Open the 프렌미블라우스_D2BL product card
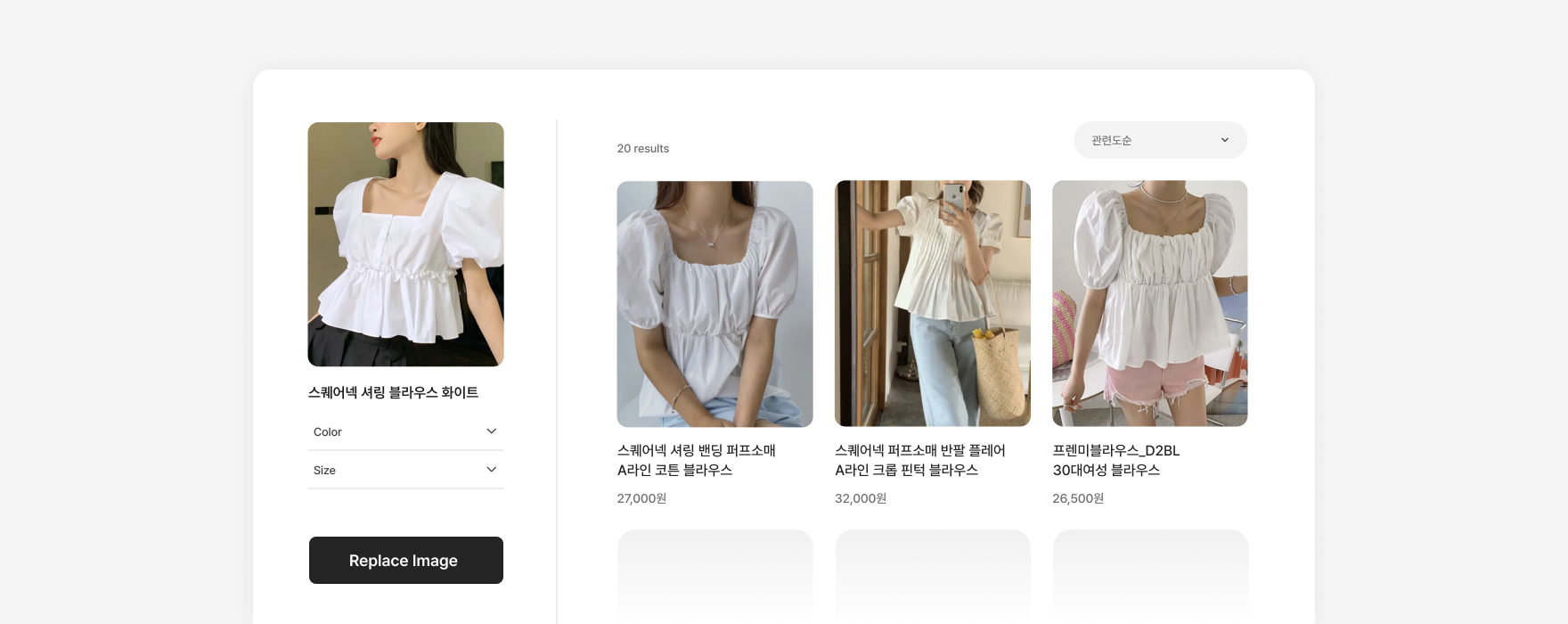Viewport: 1568px width, 624px height. click(x=1149, y=304)
